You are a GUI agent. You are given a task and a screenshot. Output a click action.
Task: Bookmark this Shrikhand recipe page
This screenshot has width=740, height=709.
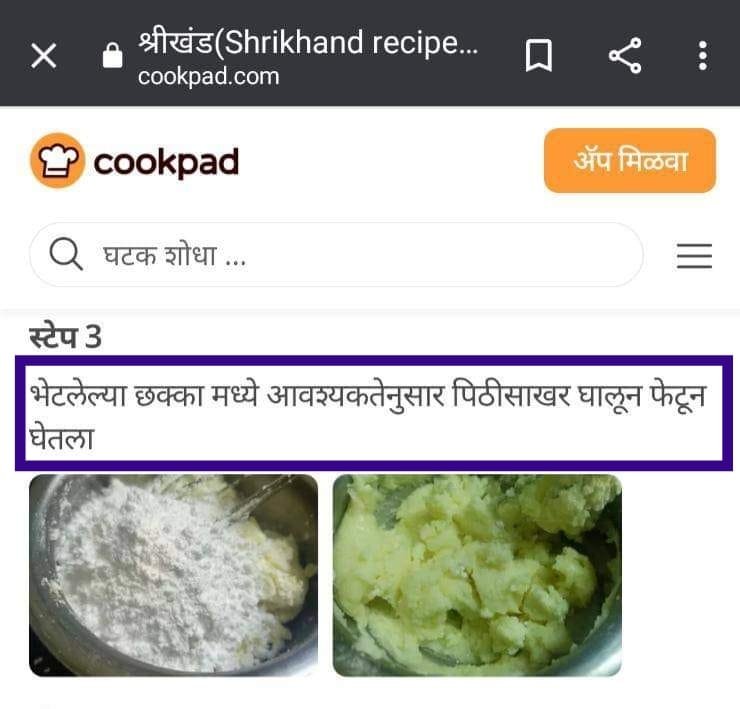pos(539,56)
